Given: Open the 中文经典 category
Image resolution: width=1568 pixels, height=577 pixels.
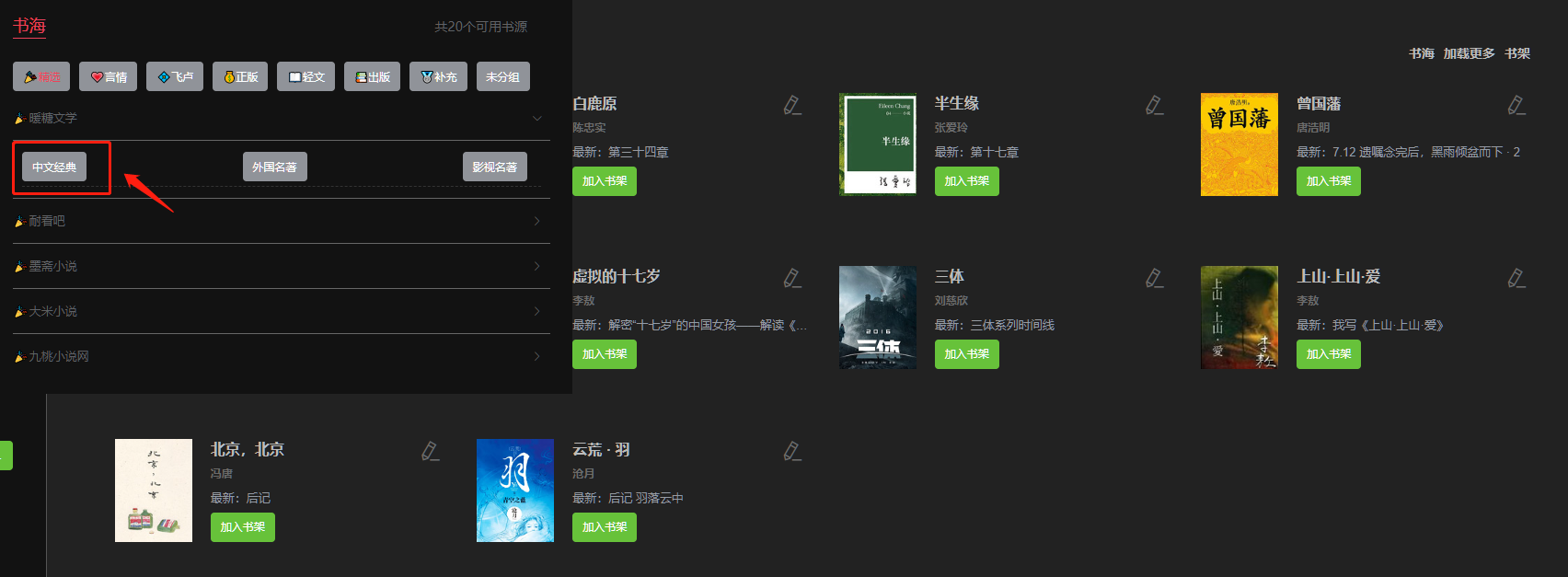Looking at the screenshot, I should click(54, 167).
